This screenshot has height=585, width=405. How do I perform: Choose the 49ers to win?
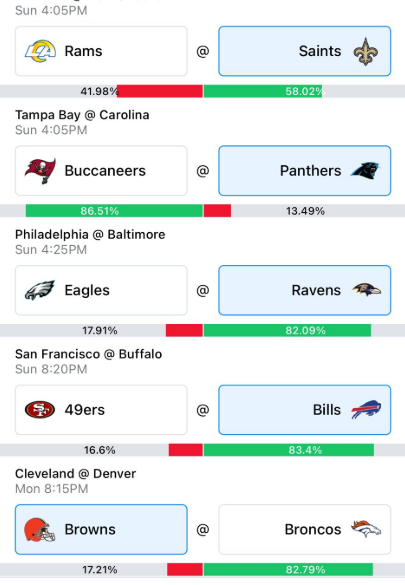pos(101,410)
